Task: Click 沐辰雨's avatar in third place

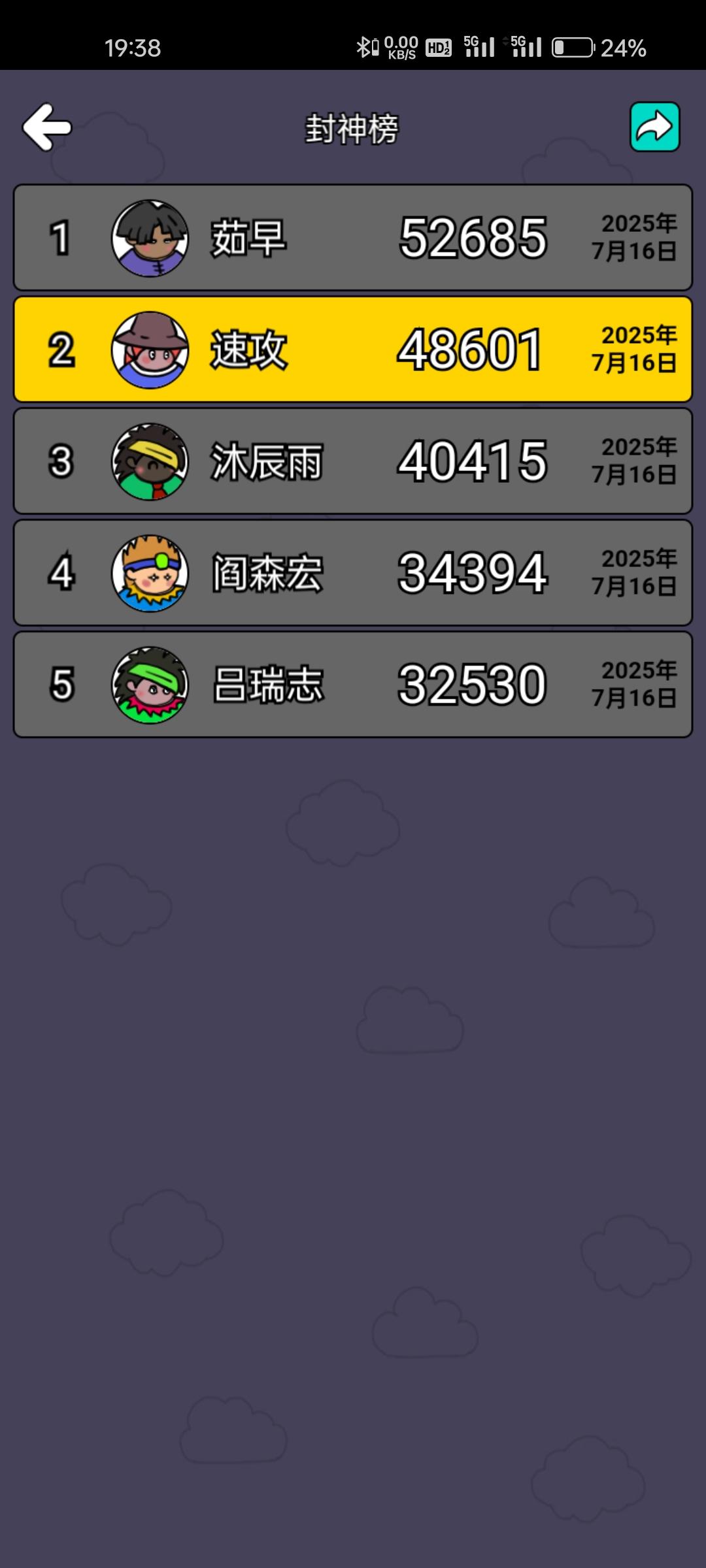Action: pyautogui.click(x=149, y=463)
